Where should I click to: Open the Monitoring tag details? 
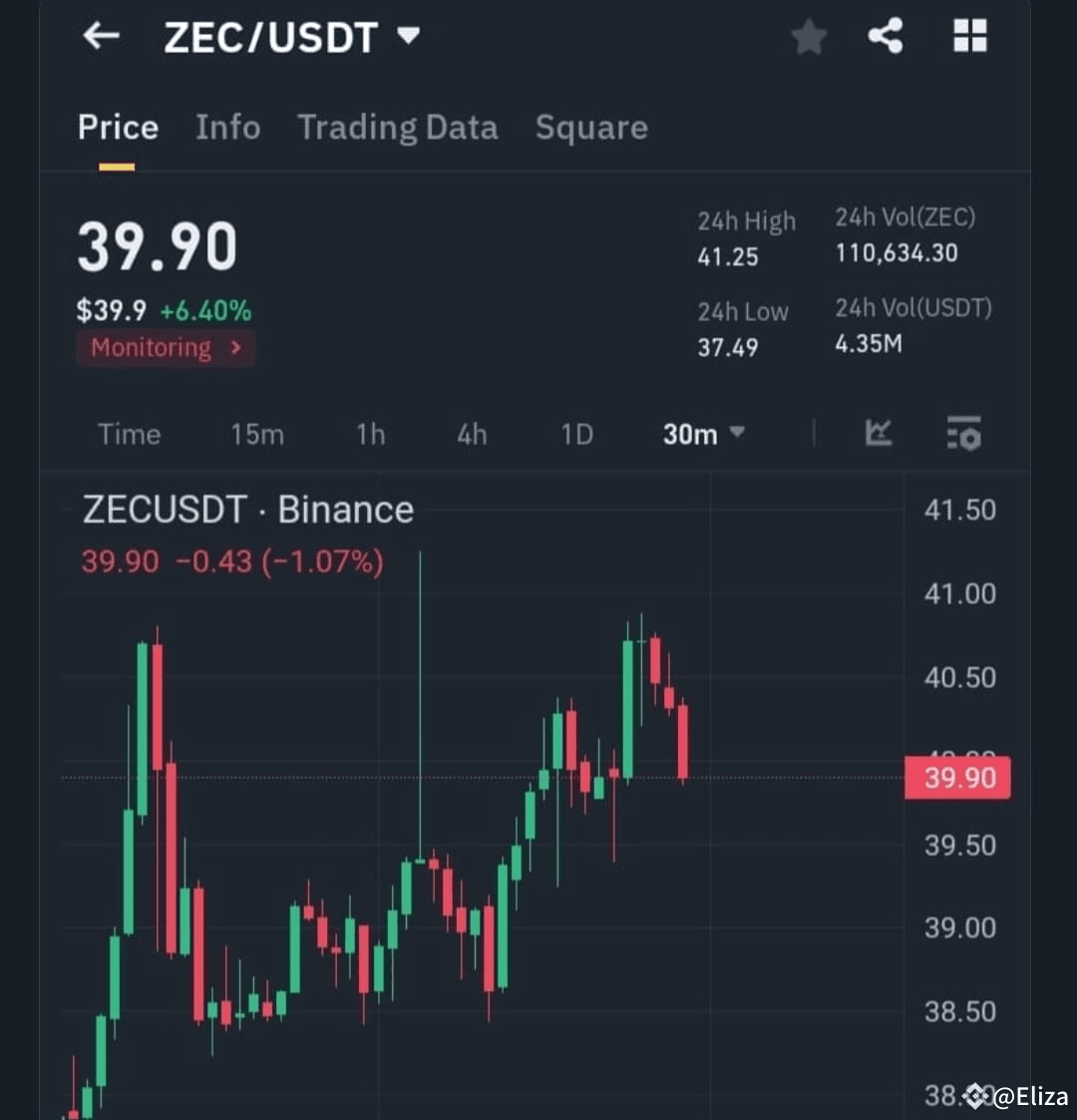(x=165, y=348)
